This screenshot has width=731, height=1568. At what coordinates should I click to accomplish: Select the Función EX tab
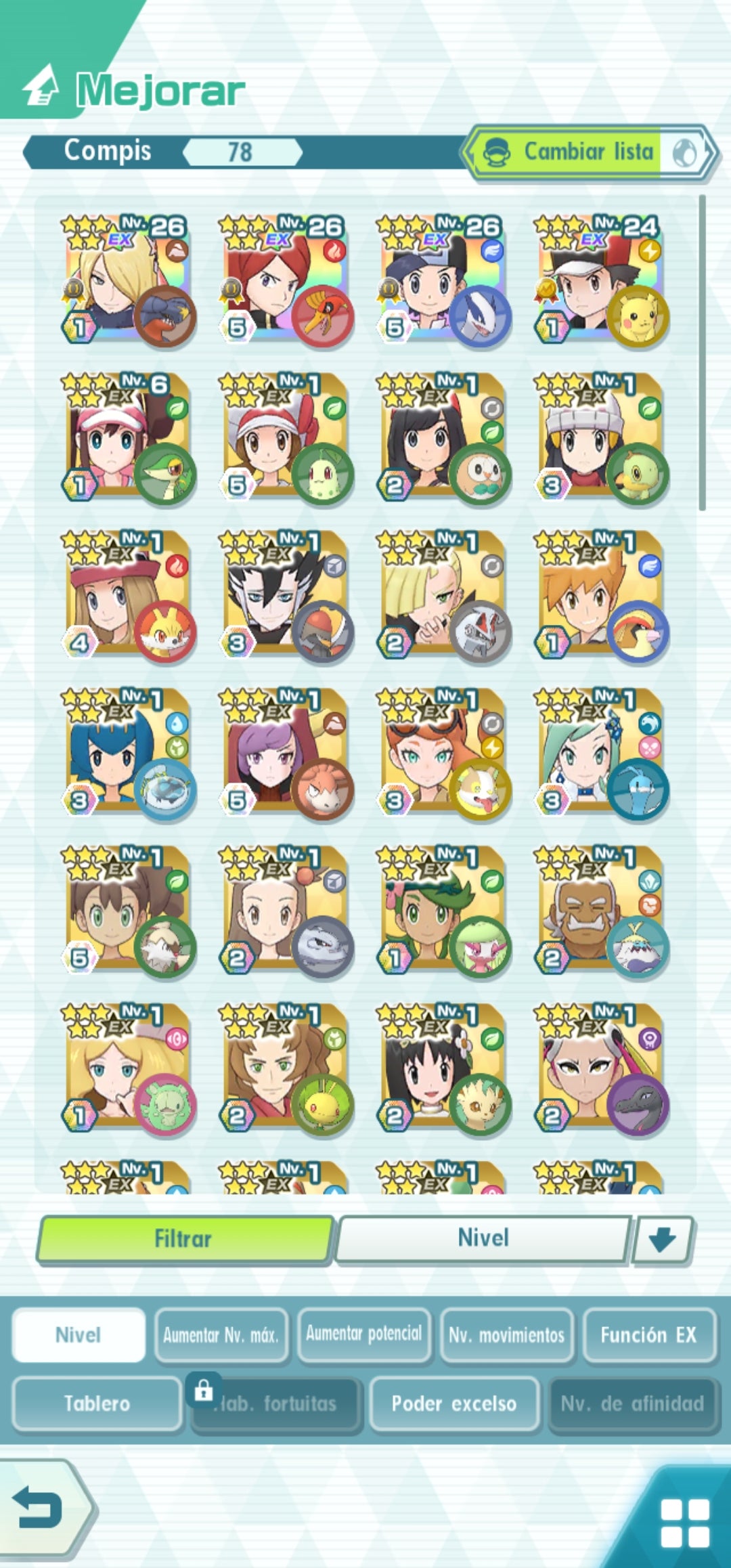point(648,1334)
